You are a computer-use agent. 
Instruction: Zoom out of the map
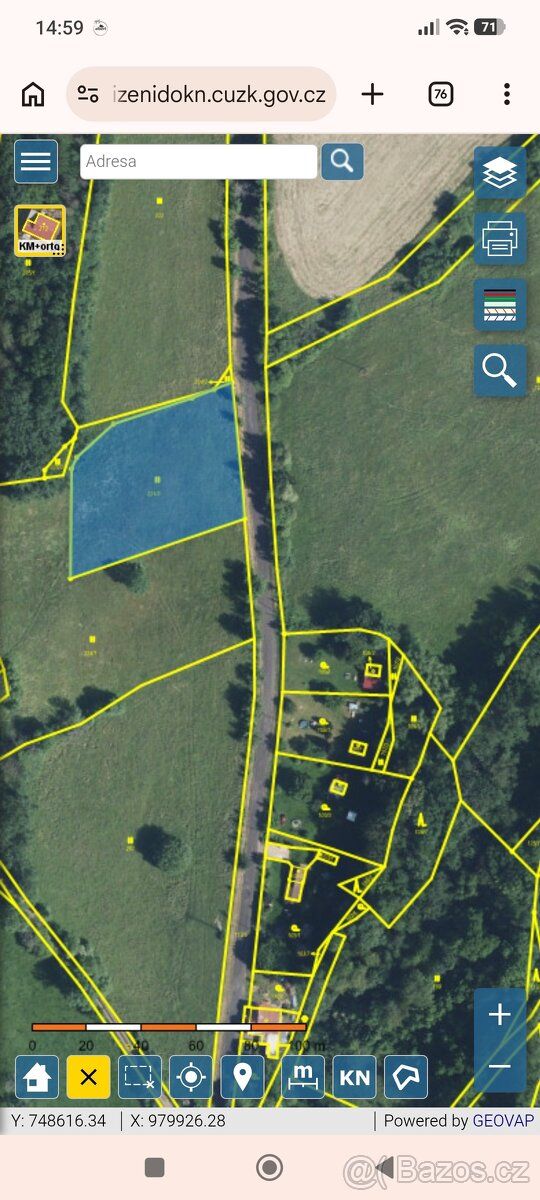pyautogui.click(x=500, y=1066)
